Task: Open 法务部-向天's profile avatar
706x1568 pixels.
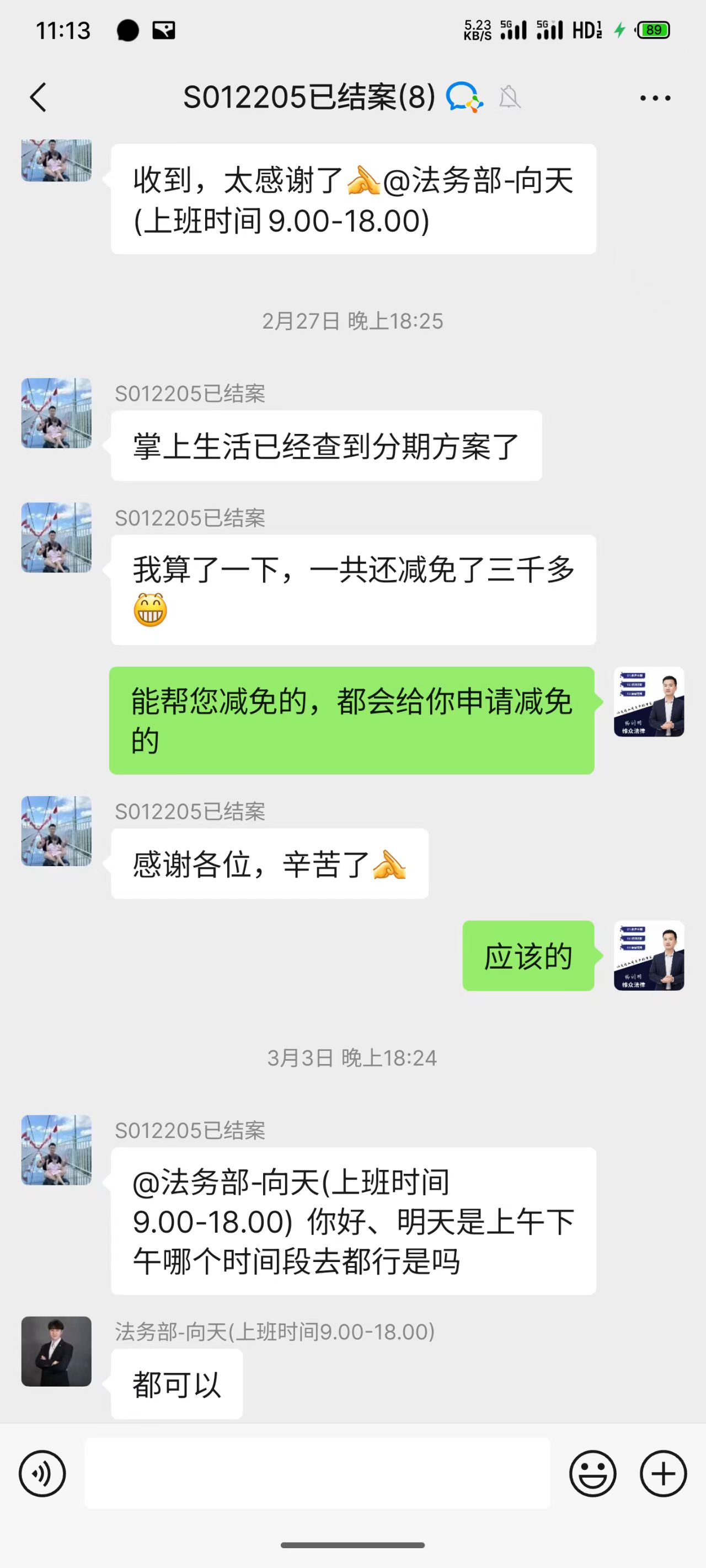Action: click(56, 1352)
